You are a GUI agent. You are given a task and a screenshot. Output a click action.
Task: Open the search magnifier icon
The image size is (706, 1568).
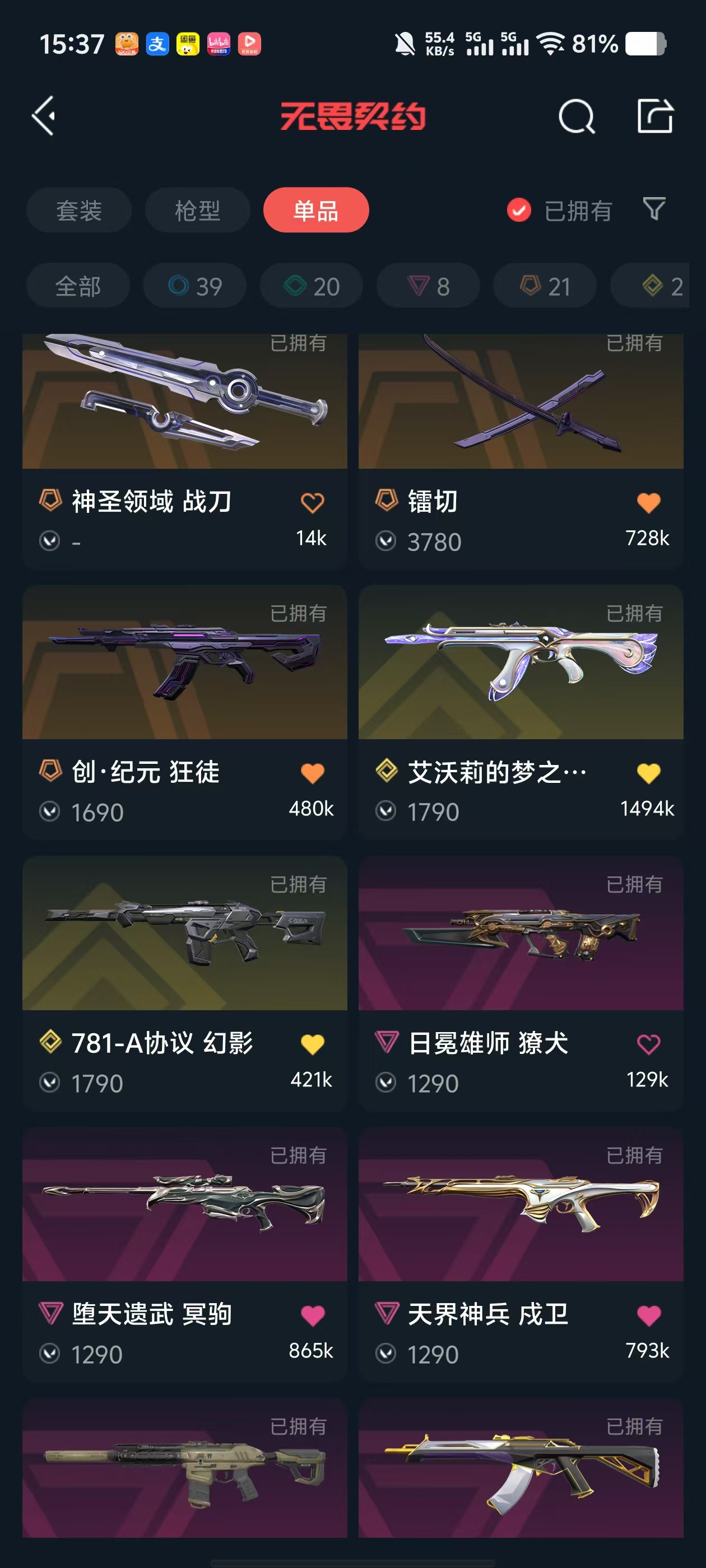(575, 116)
